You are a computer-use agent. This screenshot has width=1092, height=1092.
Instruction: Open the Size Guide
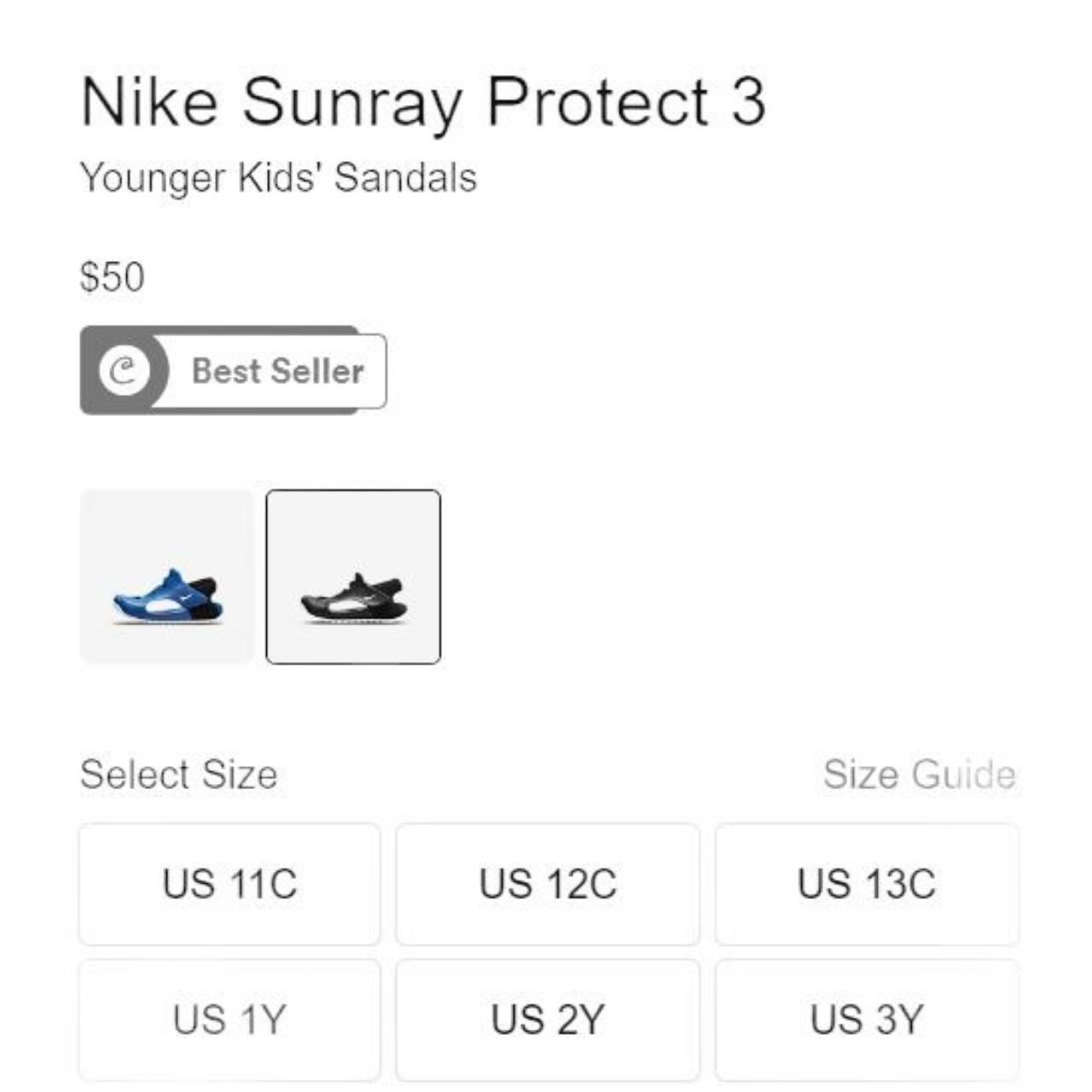pos(919,775)
